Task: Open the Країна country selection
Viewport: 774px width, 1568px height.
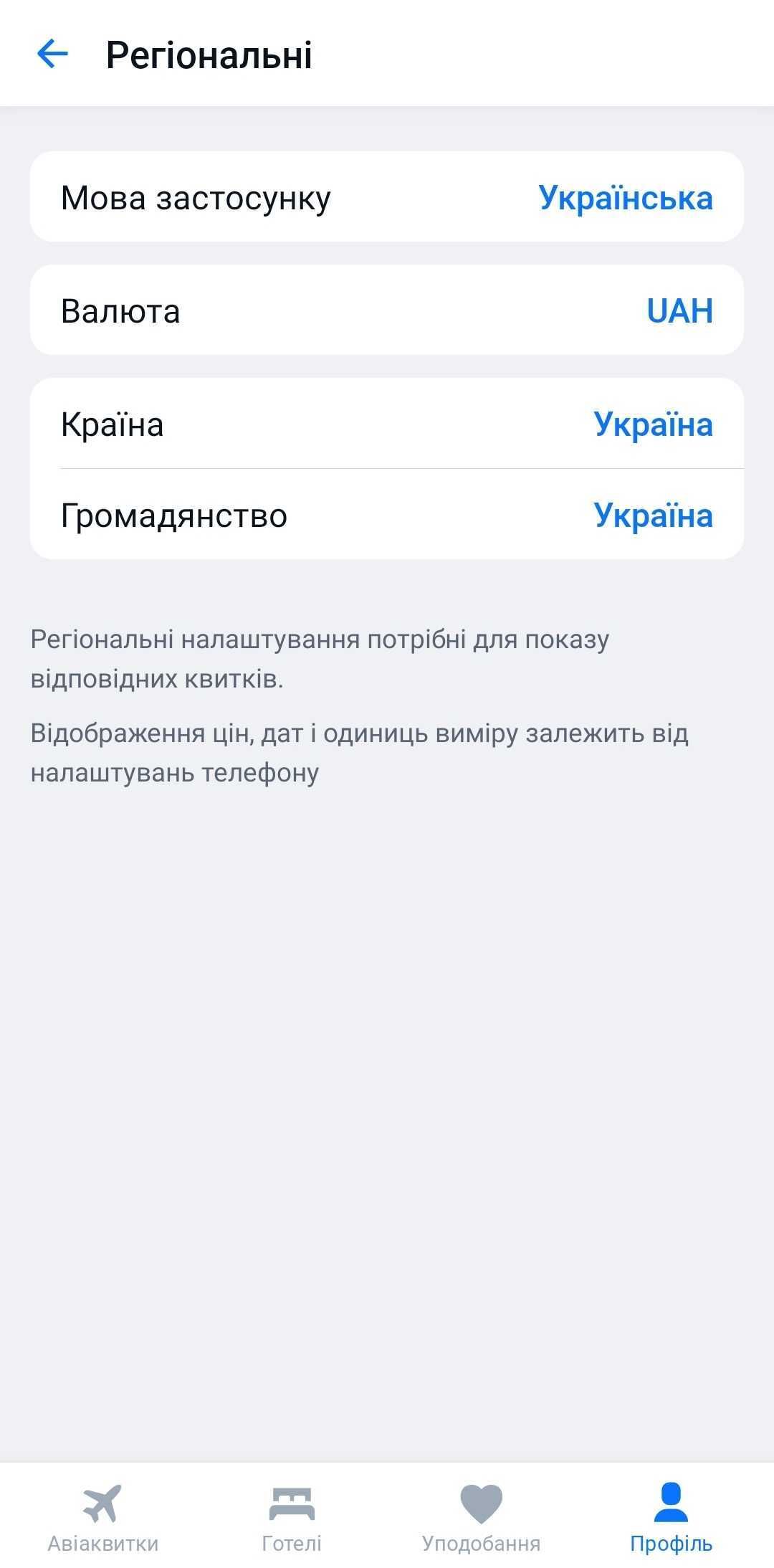Action: click(387, 424)
